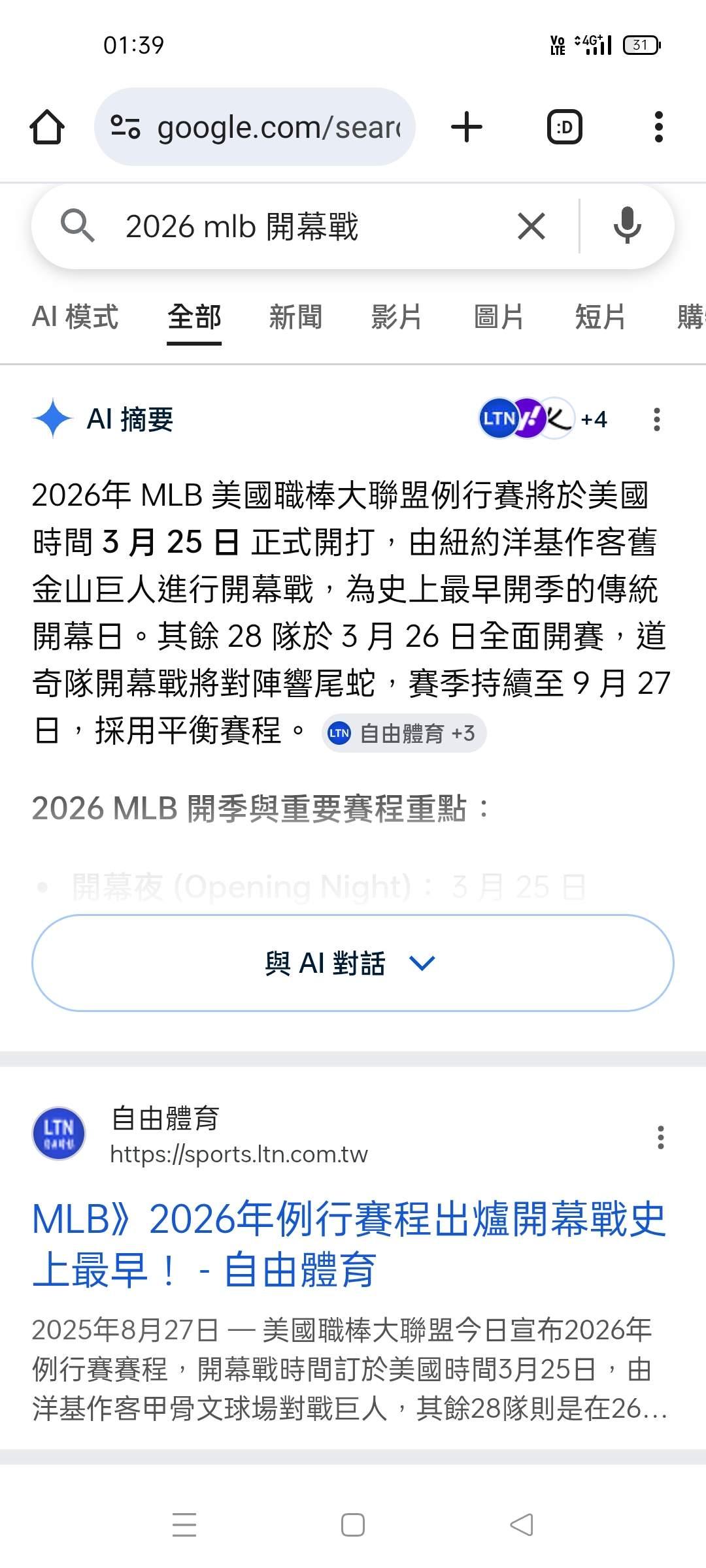Open 自由體育 +3 source chip

tap(404, 733)
